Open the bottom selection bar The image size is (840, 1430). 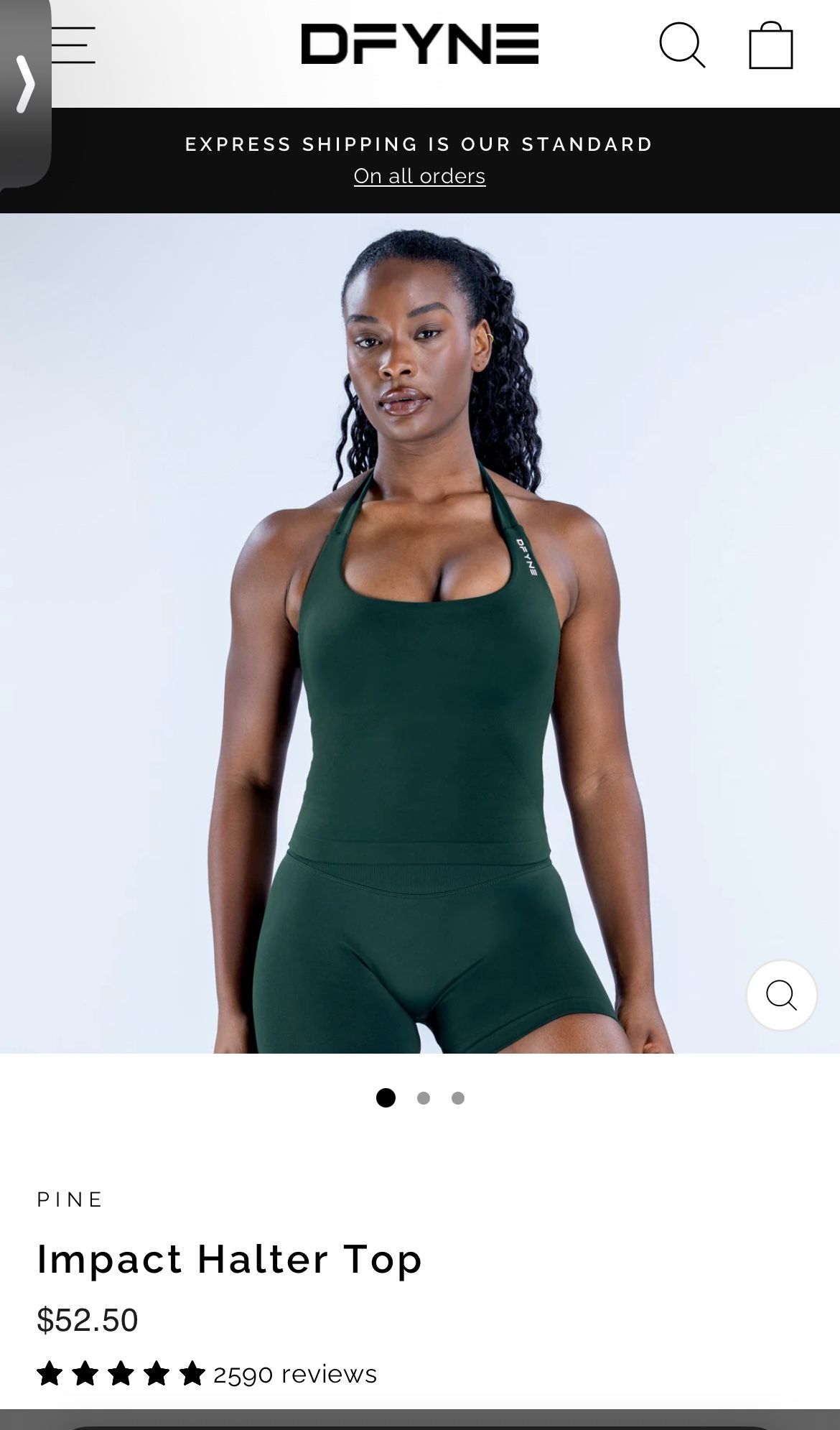tap(420, 1422)
